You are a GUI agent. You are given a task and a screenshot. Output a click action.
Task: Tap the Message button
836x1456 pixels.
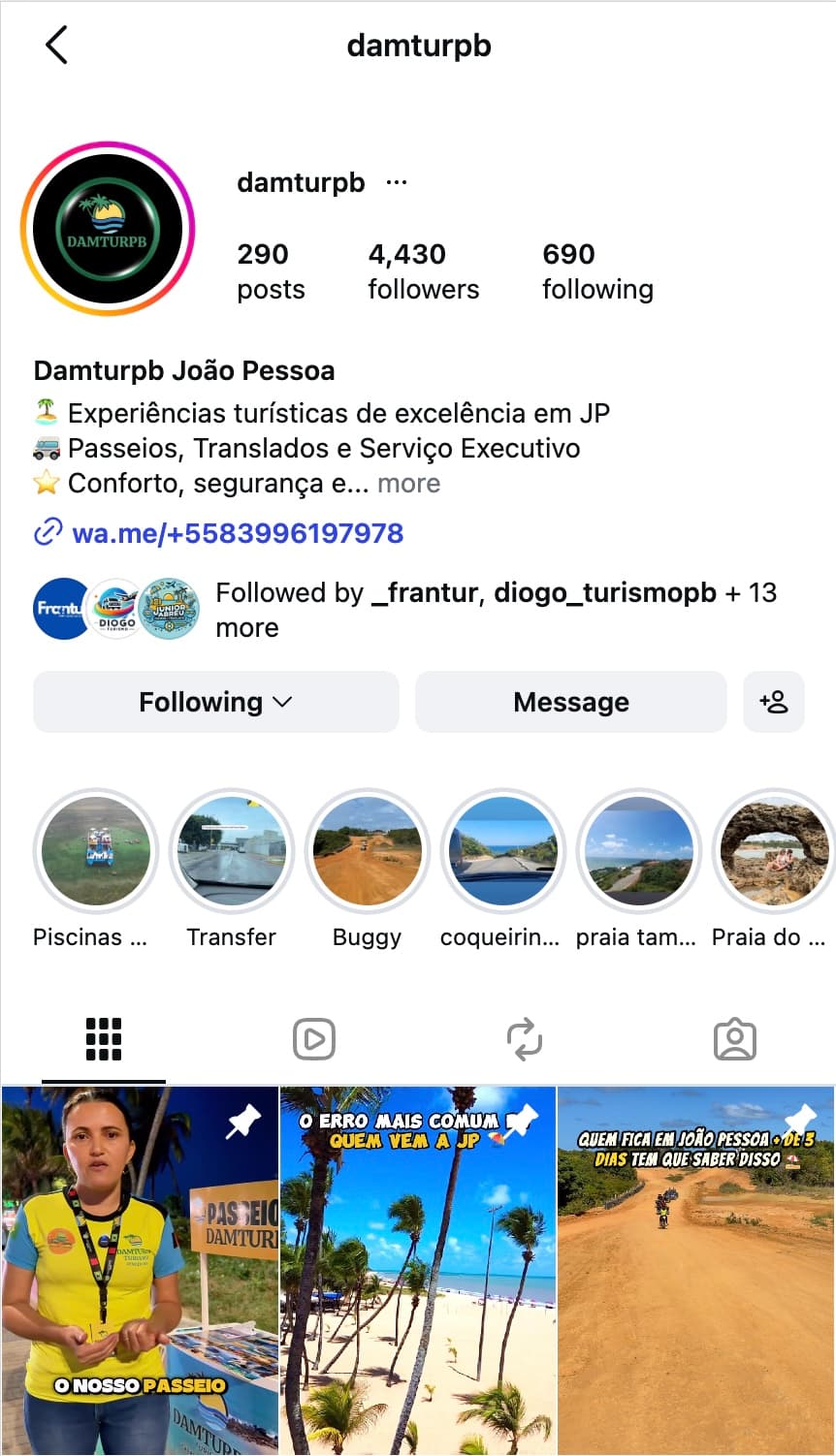570,701
